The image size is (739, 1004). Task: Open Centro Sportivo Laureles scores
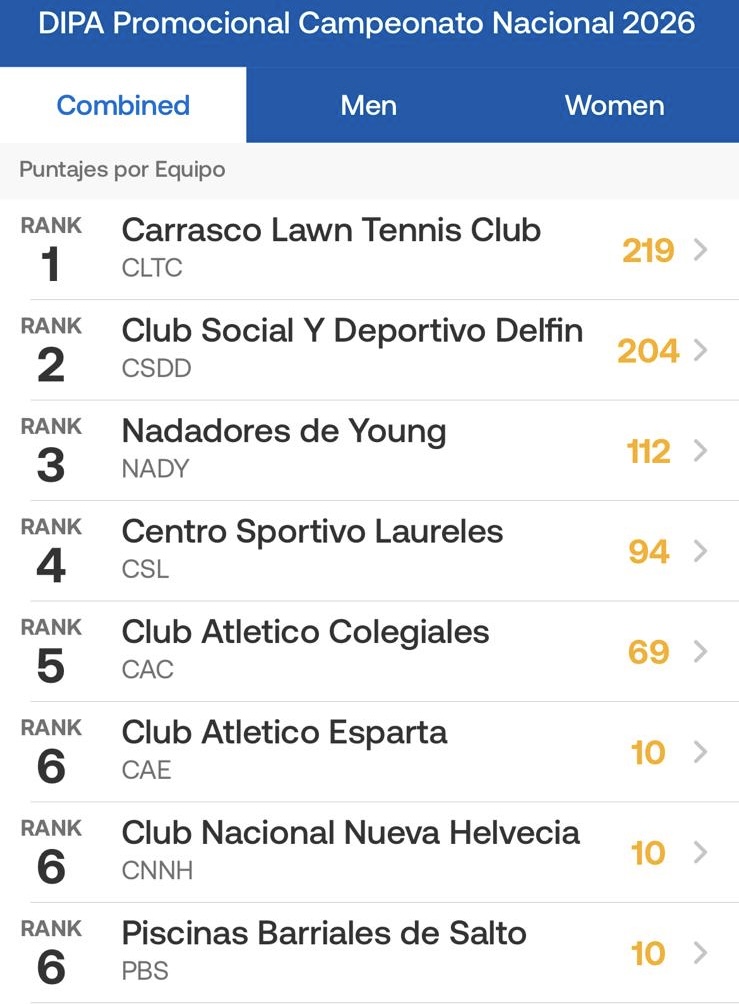click(x=369, y=550)
